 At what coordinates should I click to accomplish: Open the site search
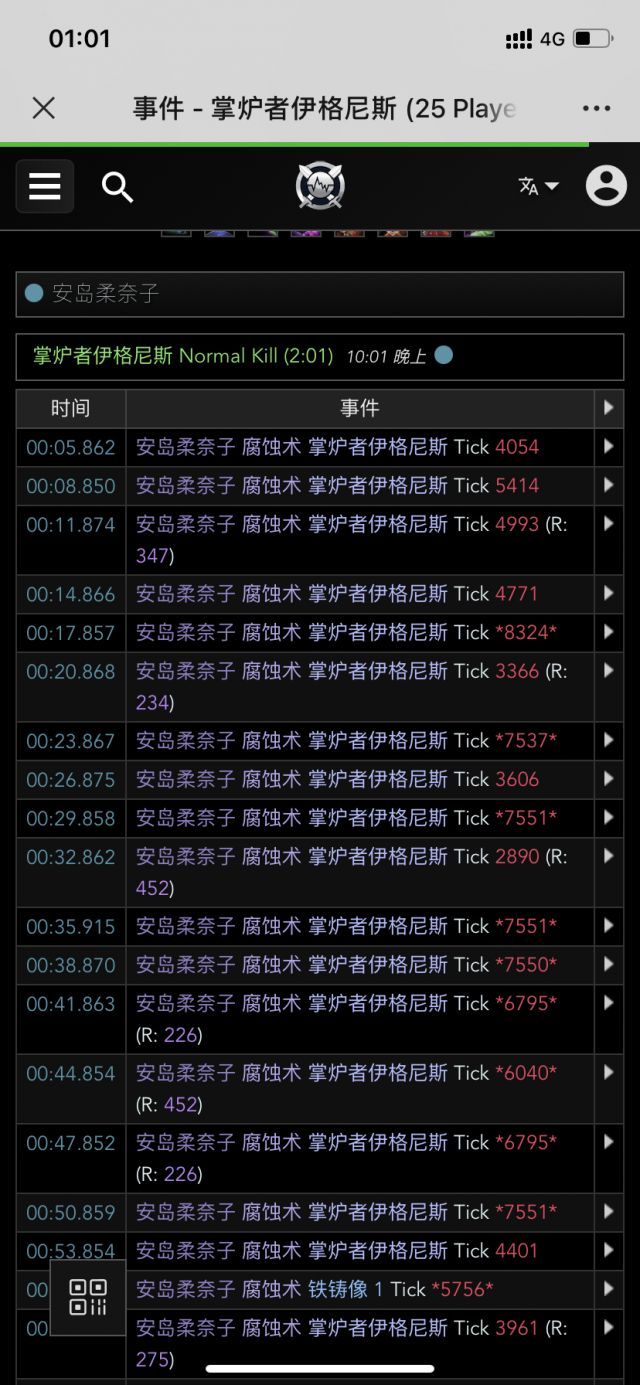pyautogui.click(x=117, y=186)
